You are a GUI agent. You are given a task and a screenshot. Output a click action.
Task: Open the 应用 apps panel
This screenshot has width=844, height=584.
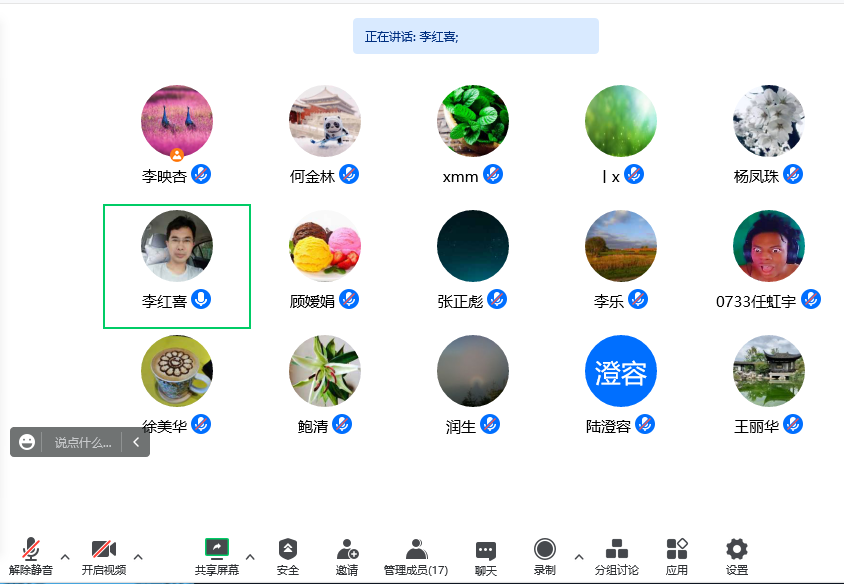(677, 556)
